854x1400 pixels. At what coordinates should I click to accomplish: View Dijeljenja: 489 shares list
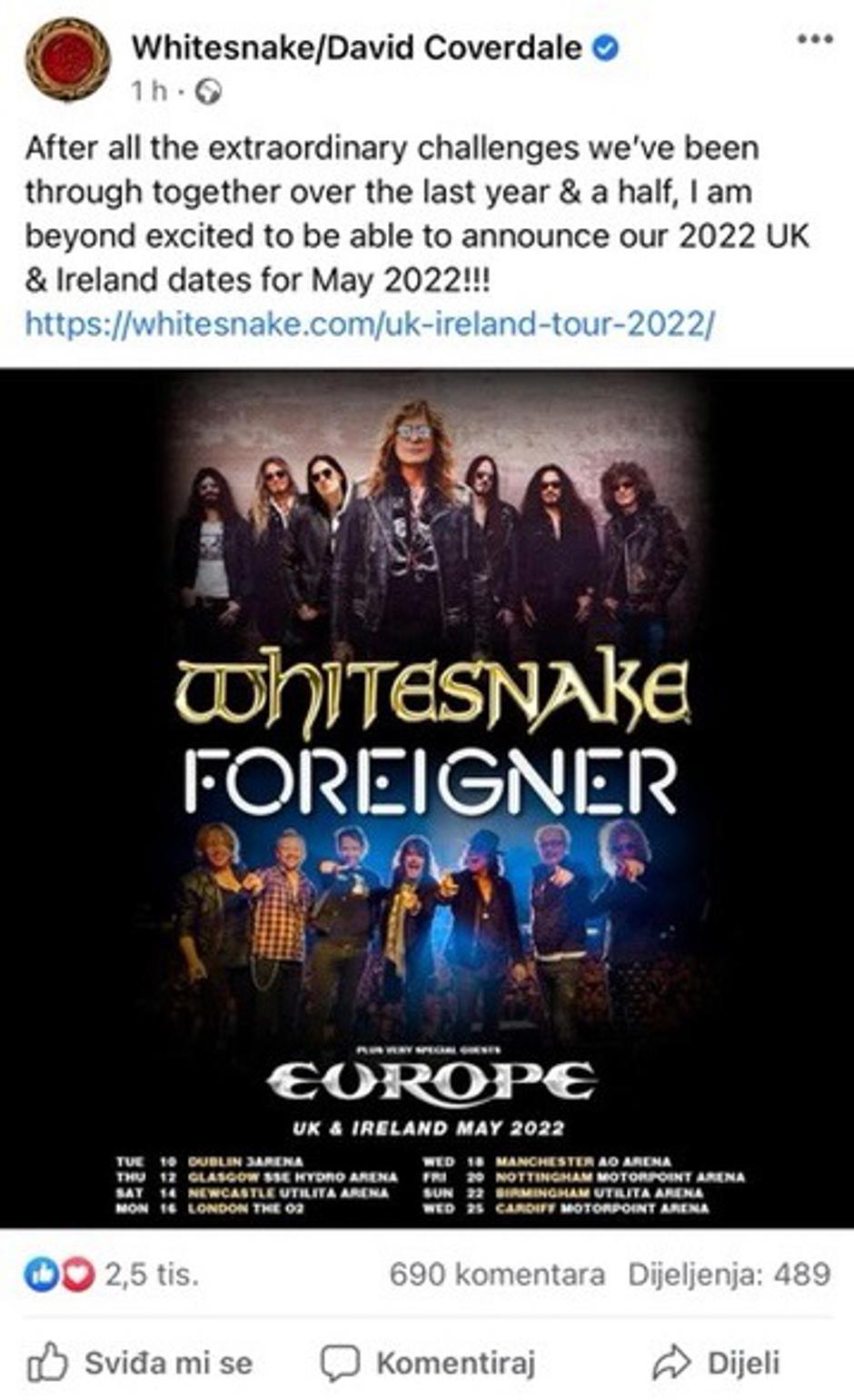(x=729, y=1274)
